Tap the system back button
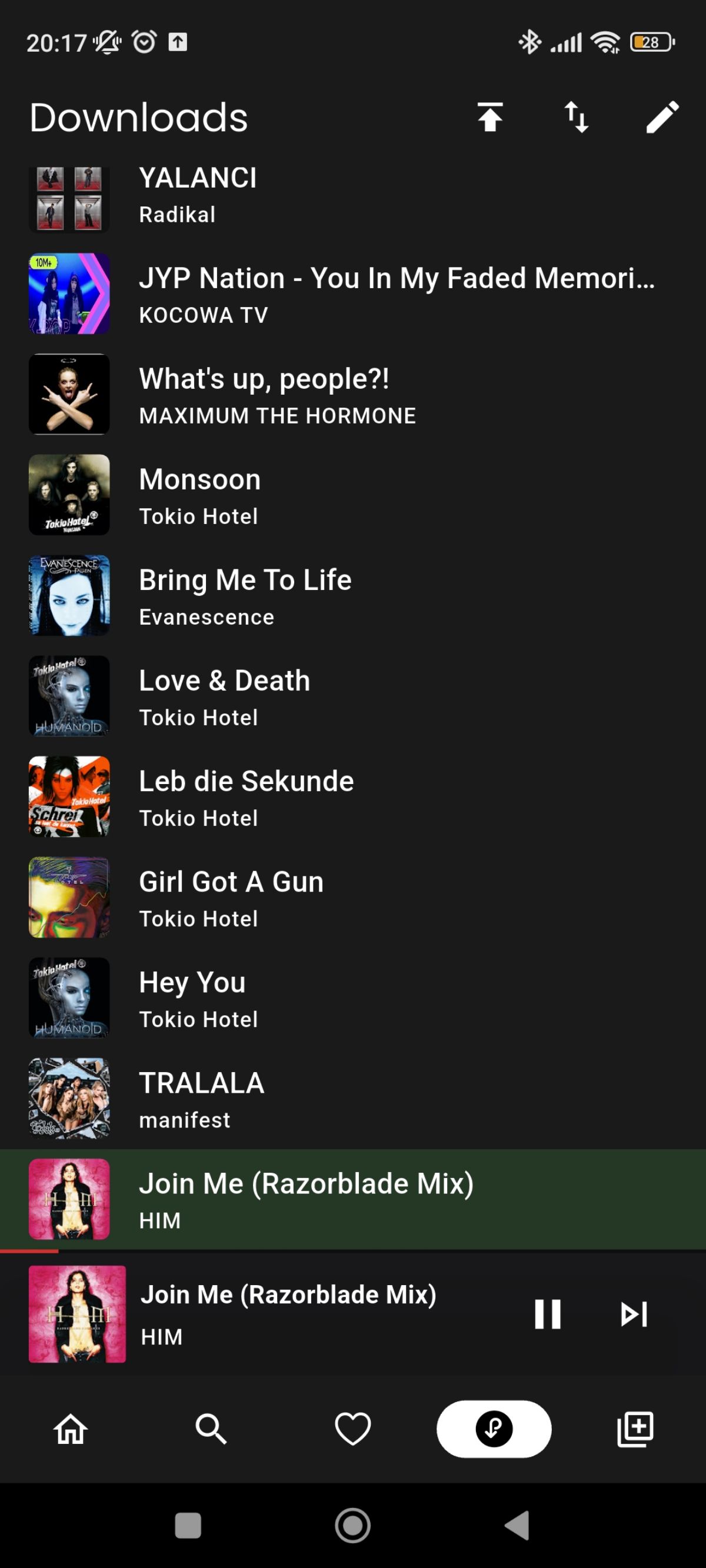 tap(518, 1526)
